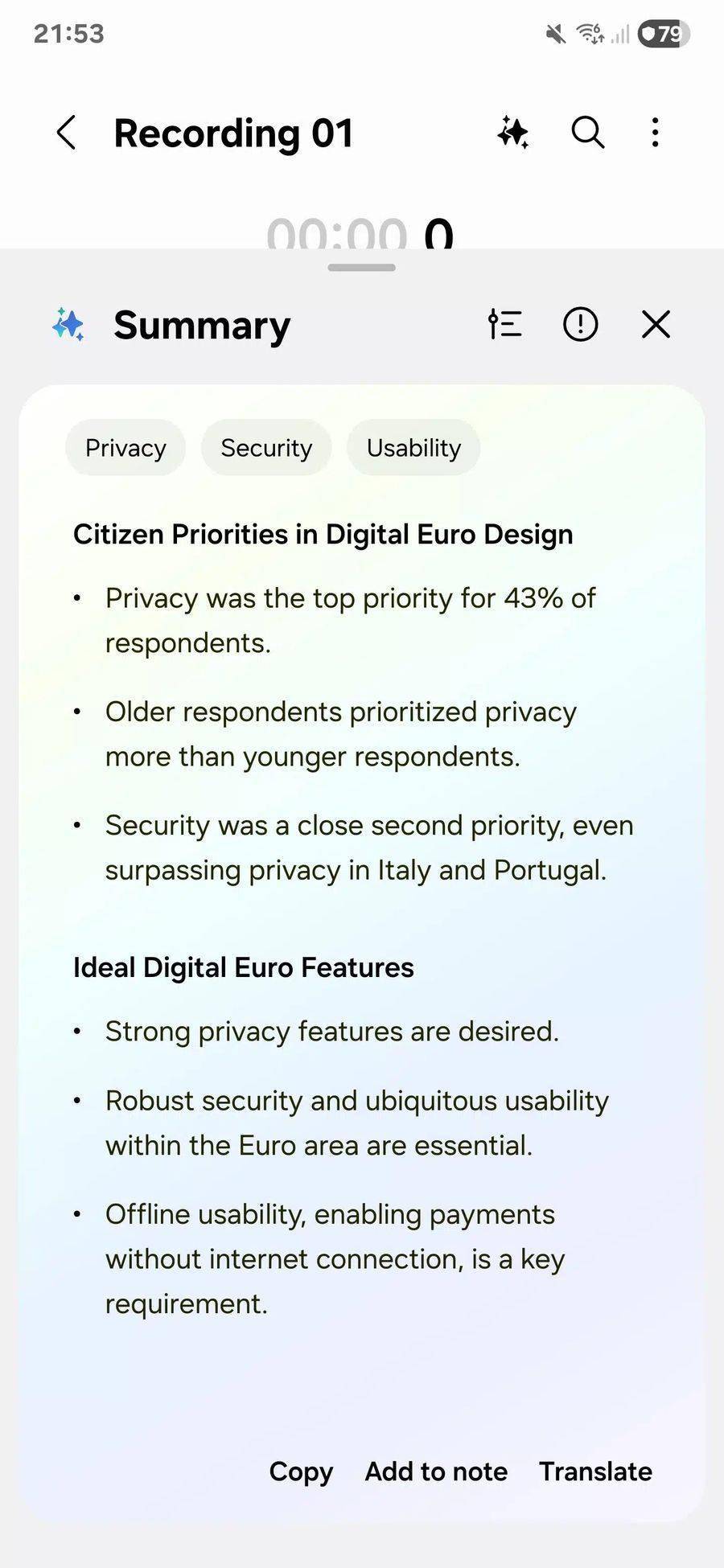The width and height of the screenshot is (724, 1568).
Task: Open the three-dot overflow menu
Action: pos(656,133)
